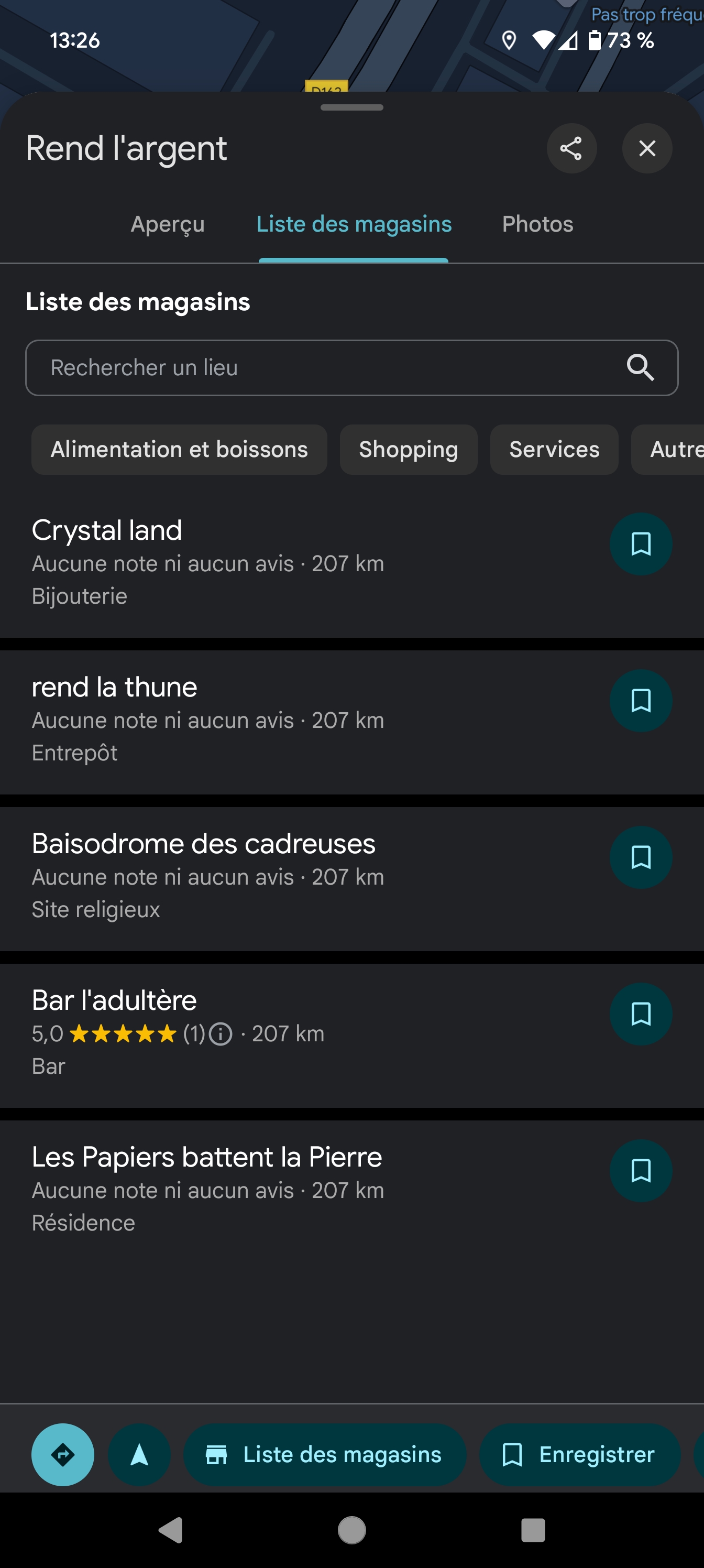Show rating info for Bar l'adultère
This screenshot has height=1568, width=704.
(221, 1034)
